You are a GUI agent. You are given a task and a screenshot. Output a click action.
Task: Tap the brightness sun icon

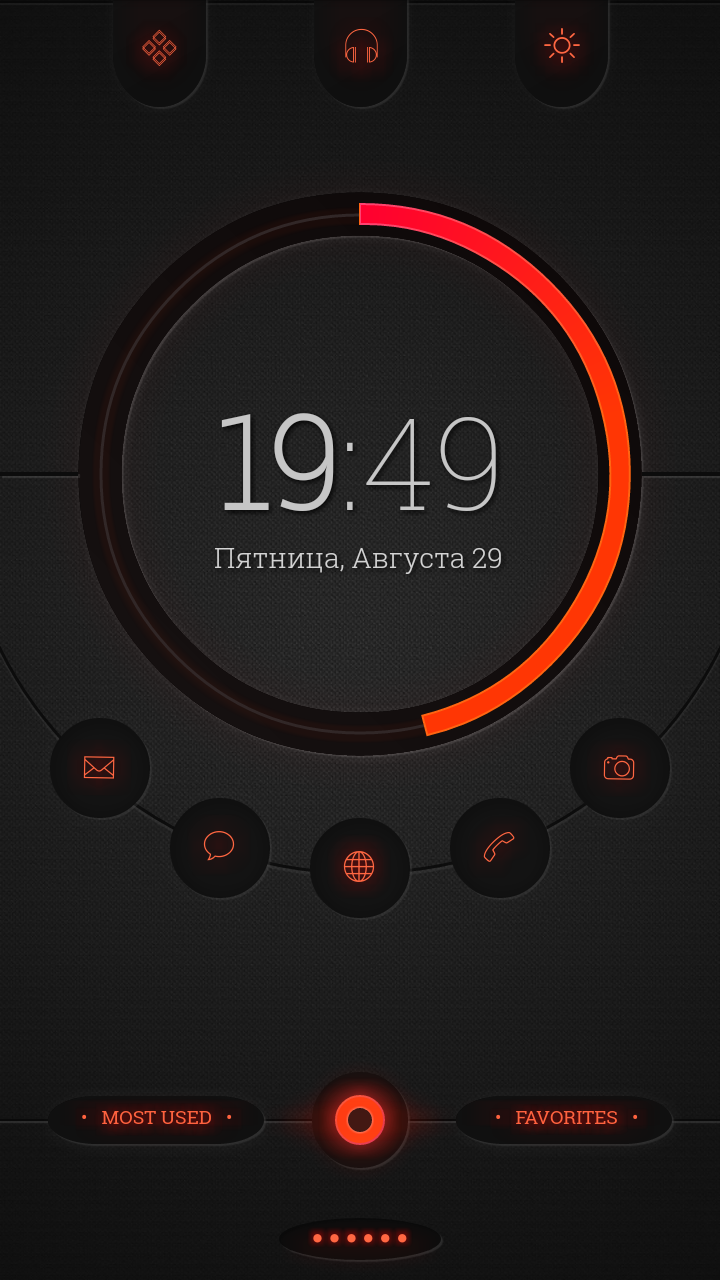tap(561, 46)
